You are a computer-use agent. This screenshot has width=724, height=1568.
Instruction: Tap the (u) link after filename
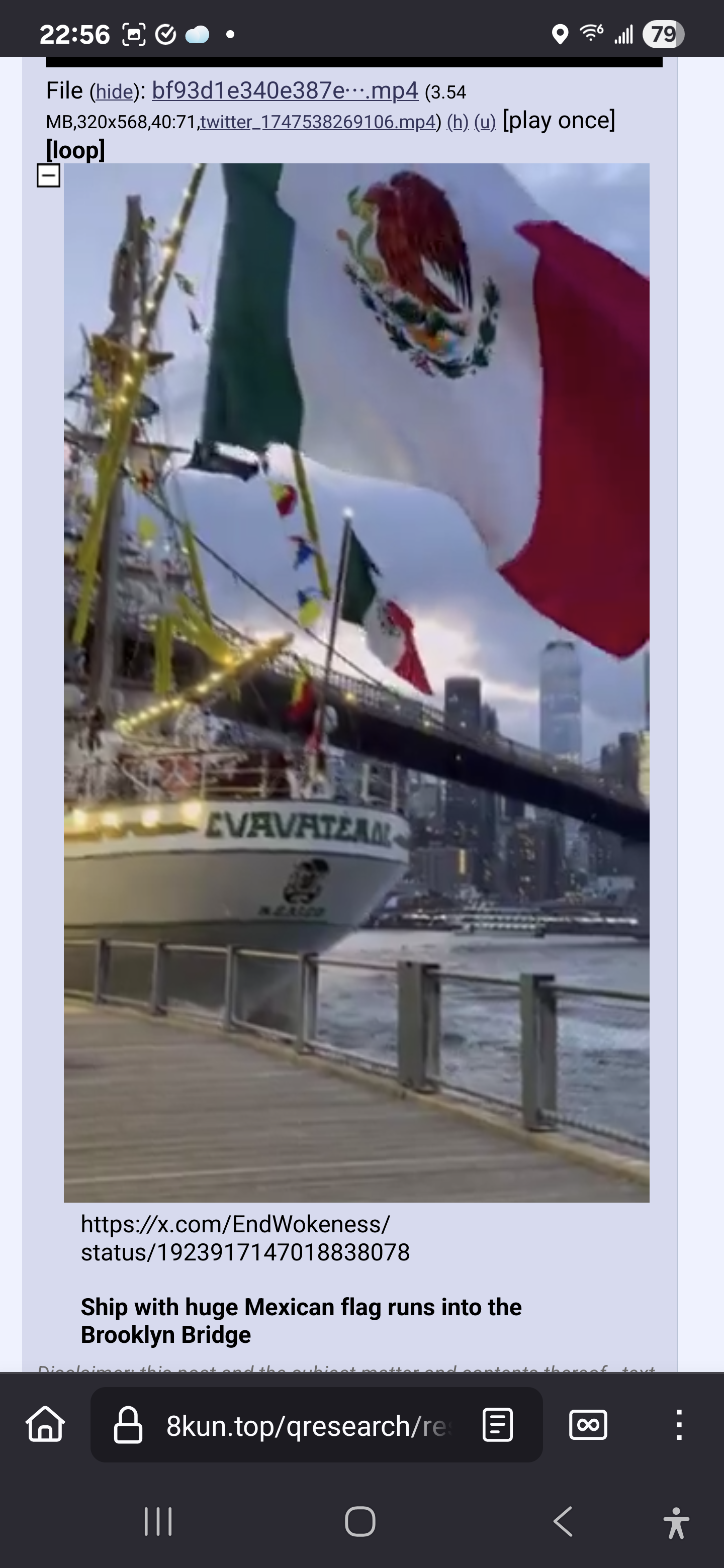pyautogui.click(x=485, y=122)
